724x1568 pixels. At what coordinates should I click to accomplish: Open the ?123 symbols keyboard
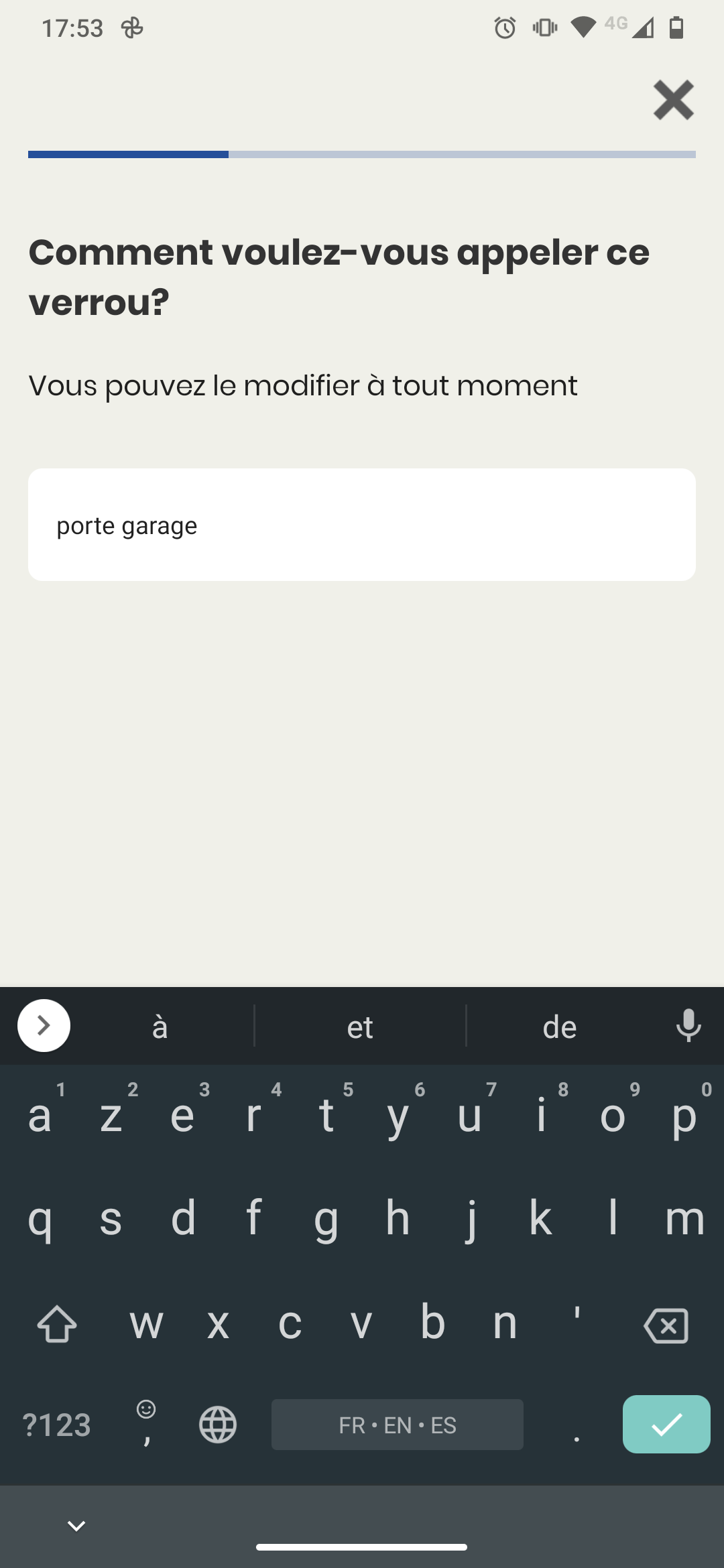click(57, 1425)
